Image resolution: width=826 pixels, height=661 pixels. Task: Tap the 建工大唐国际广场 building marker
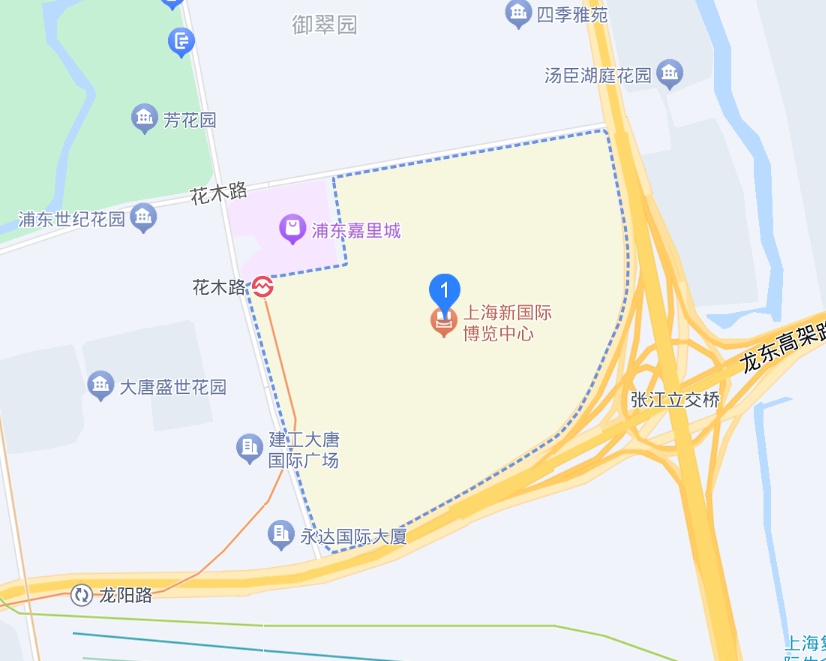click(250, 448)
